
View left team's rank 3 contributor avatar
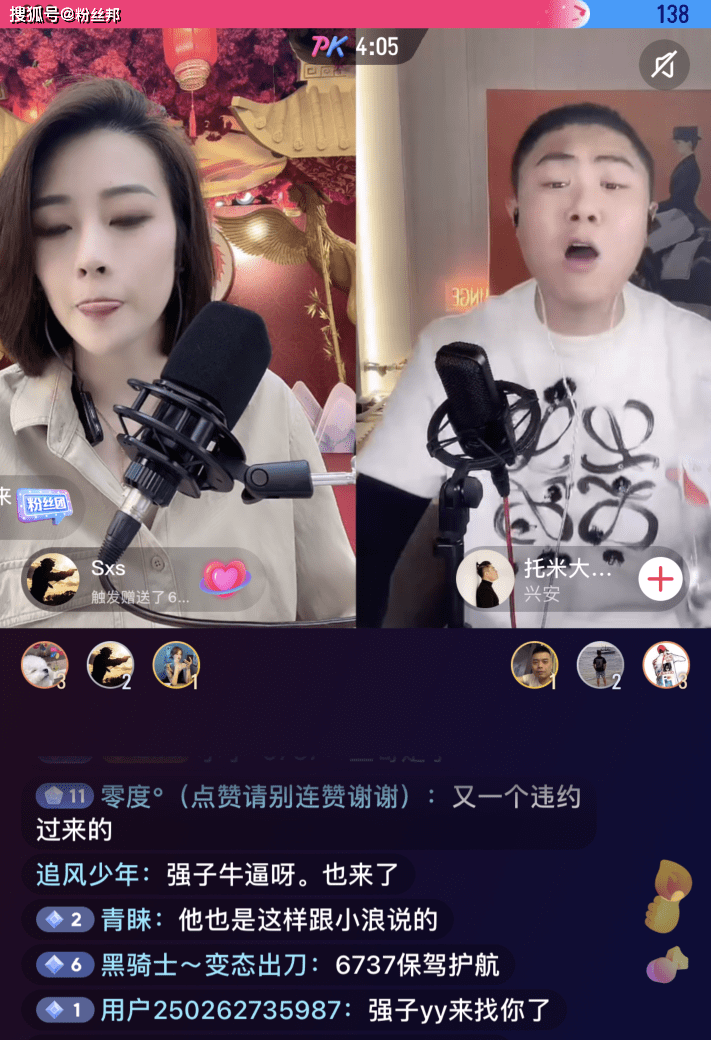click(x=45, y=665)
